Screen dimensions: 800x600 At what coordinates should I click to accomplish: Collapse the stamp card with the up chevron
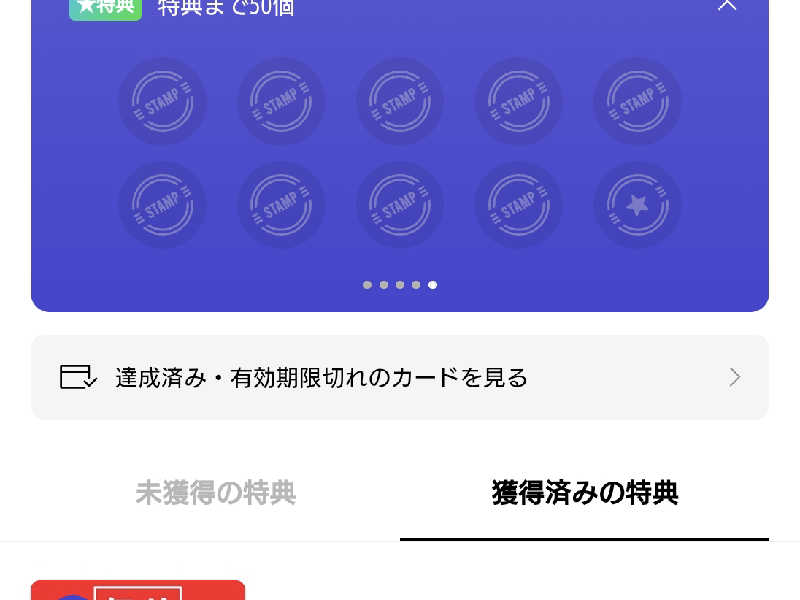pos(727,5)
